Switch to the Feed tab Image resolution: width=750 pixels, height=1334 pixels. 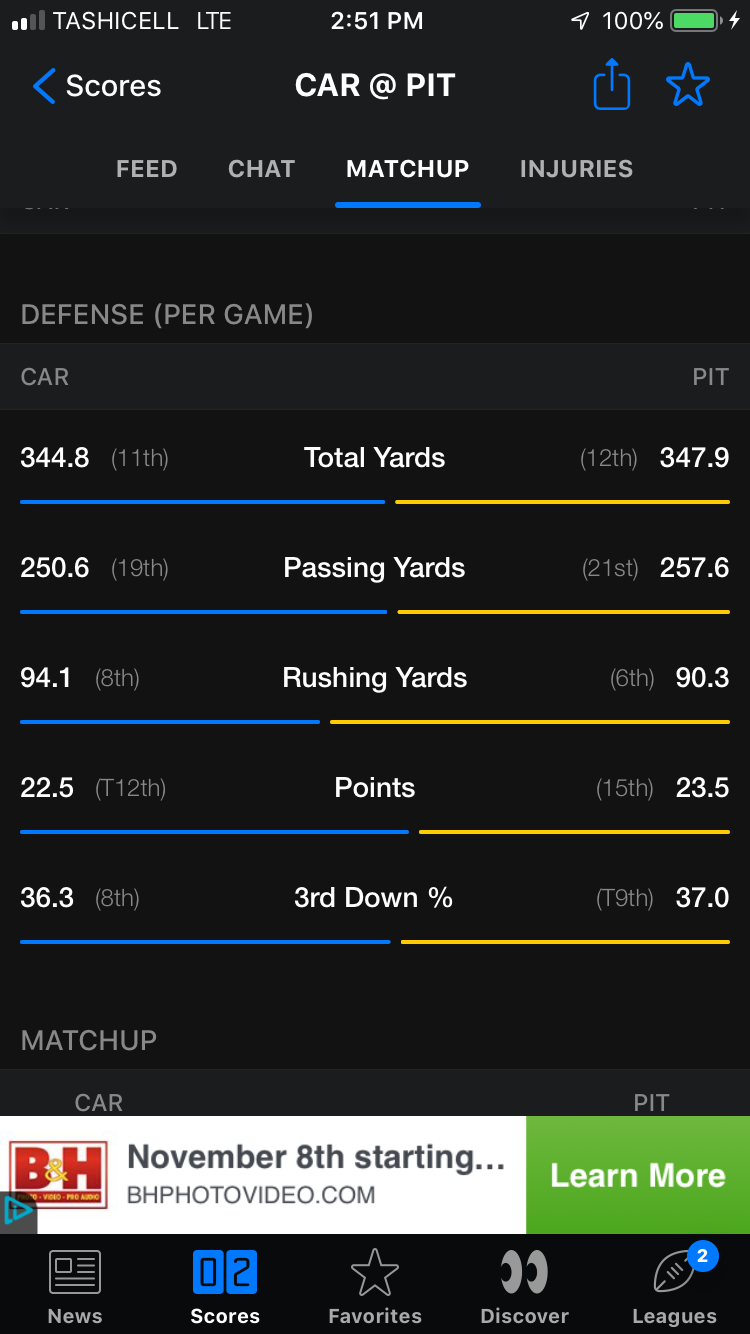(x=147, y=169)
